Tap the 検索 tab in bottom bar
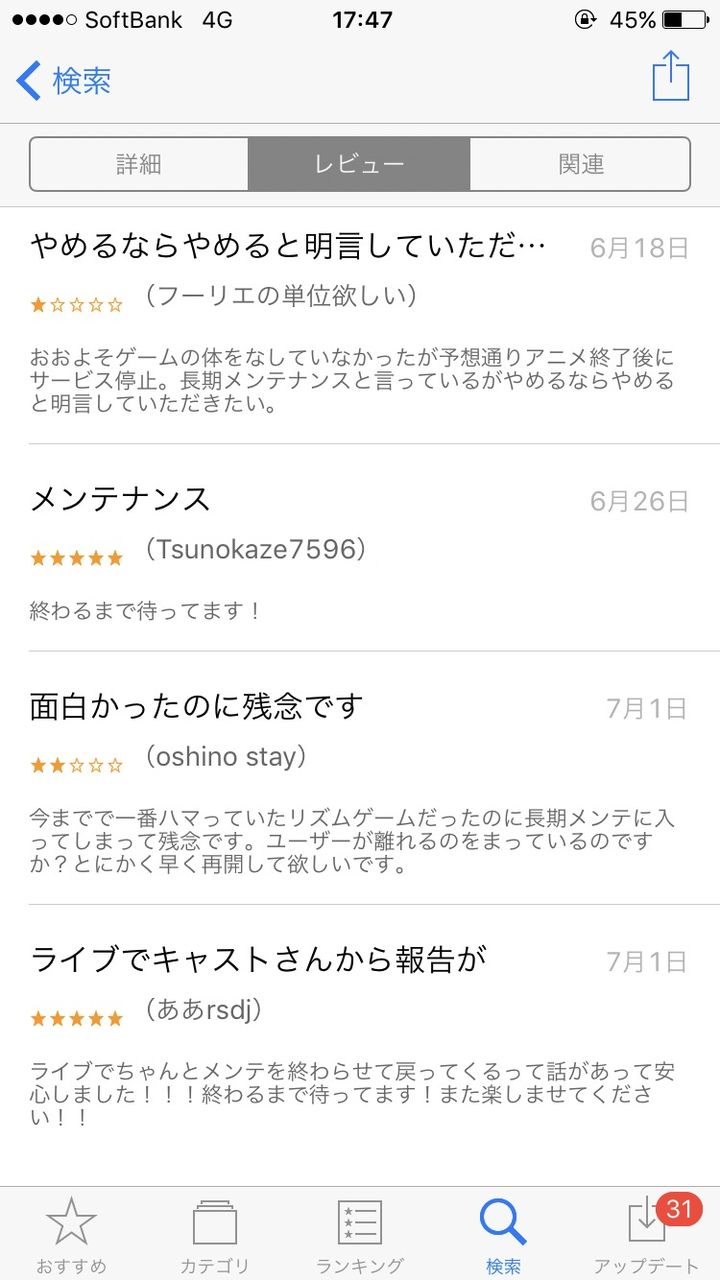Image resolution: width=720 pixels, height=1280 pixels. (x=503, y=1235)
